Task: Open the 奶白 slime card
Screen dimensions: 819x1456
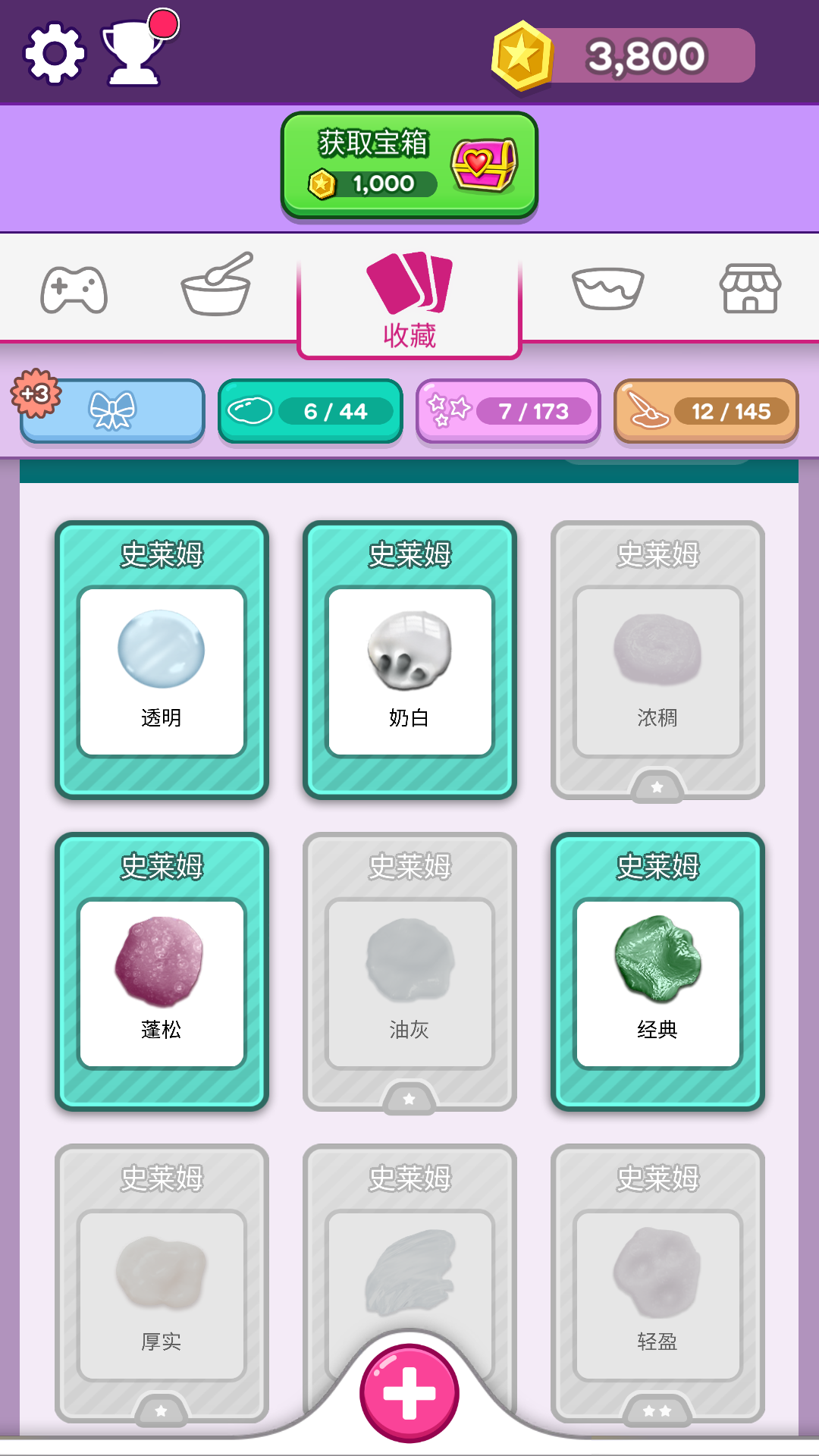Action: tap(409, 660)
